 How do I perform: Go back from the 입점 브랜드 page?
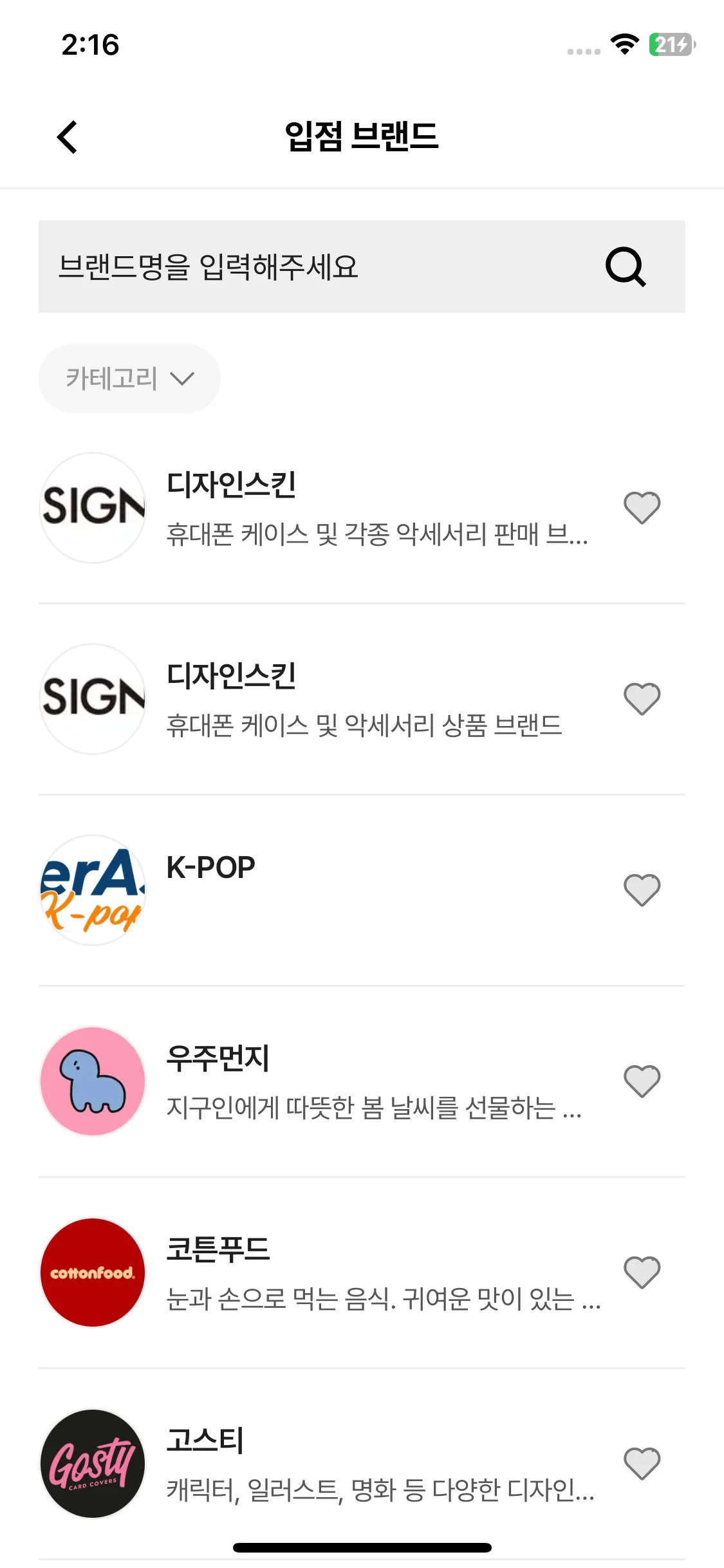tap(68, 137)
